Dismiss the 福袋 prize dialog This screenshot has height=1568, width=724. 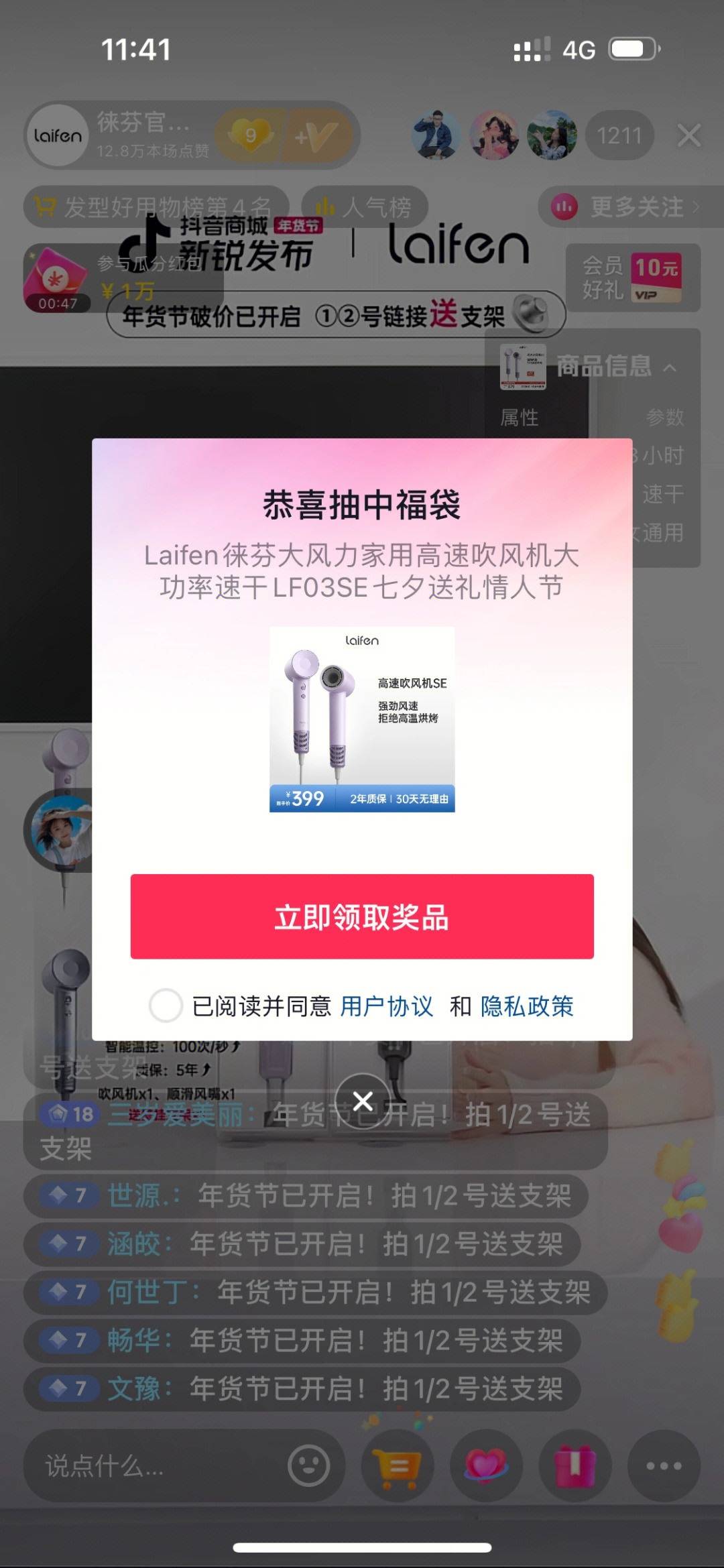[x=363, y=1101]
